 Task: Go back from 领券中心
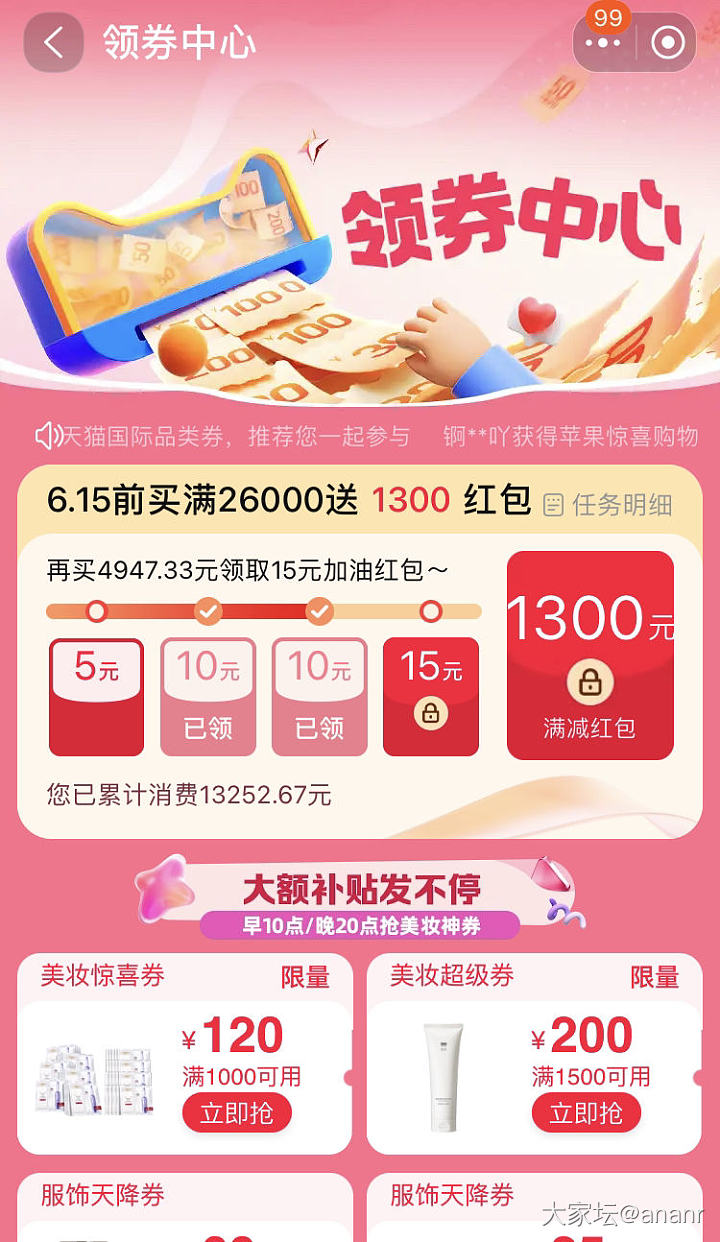coord(53,43)
